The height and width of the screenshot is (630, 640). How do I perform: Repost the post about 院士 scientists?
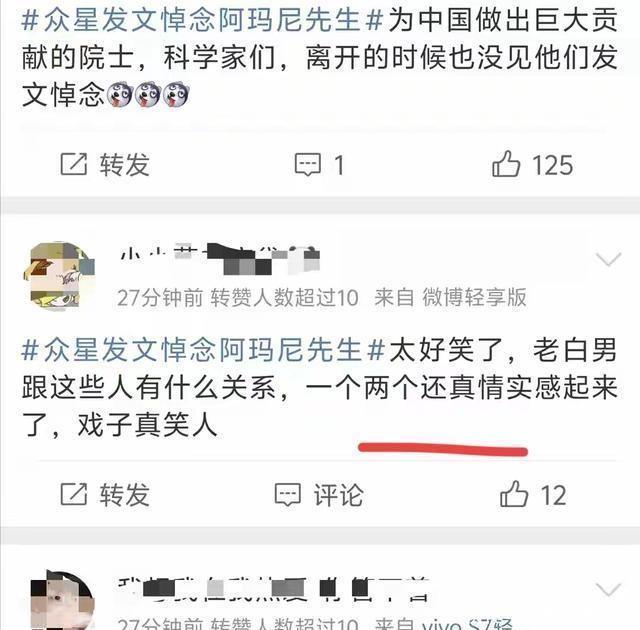104,165
